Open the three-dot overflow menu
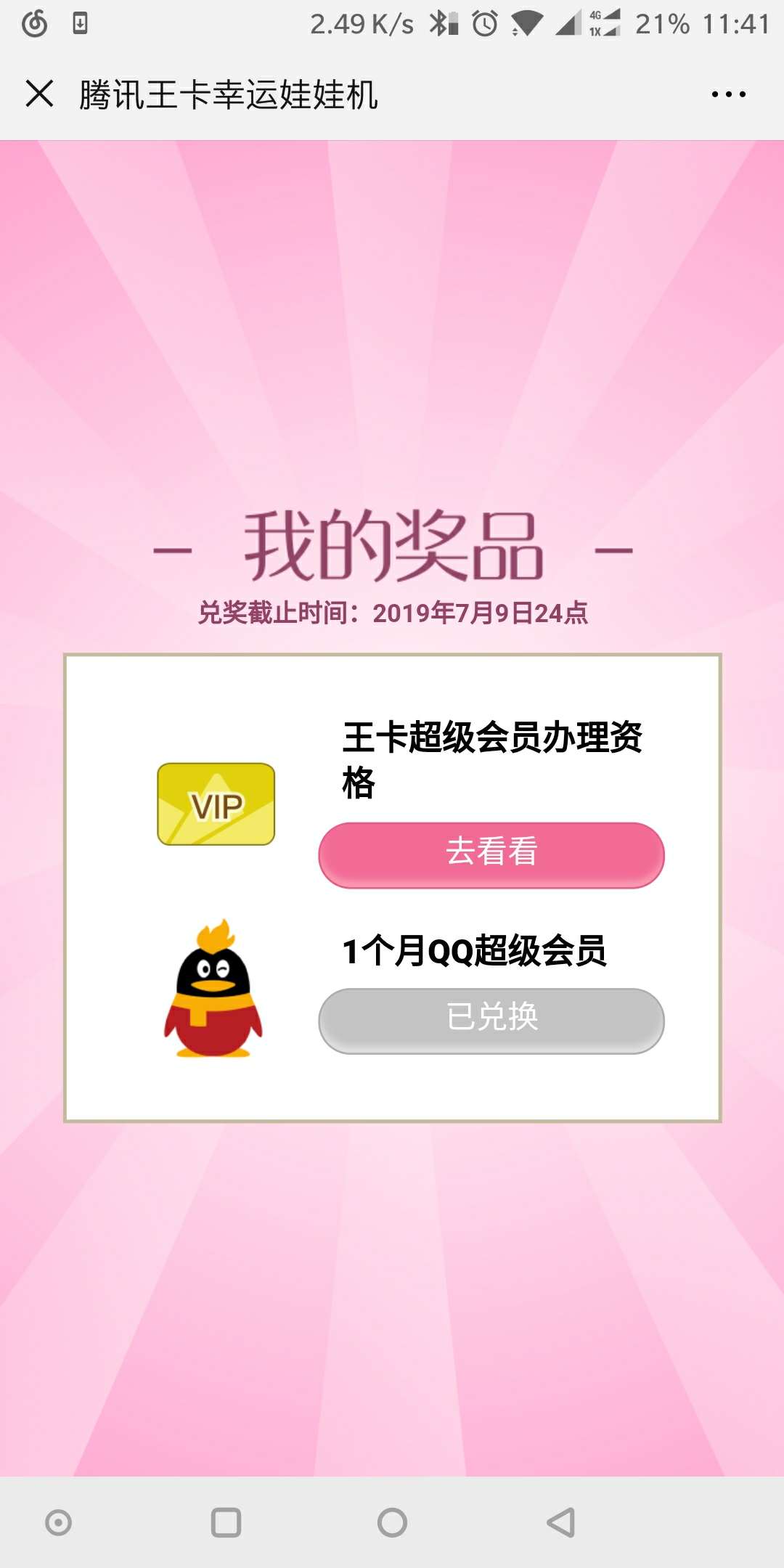784x1568 pixels. click(728, 94)
